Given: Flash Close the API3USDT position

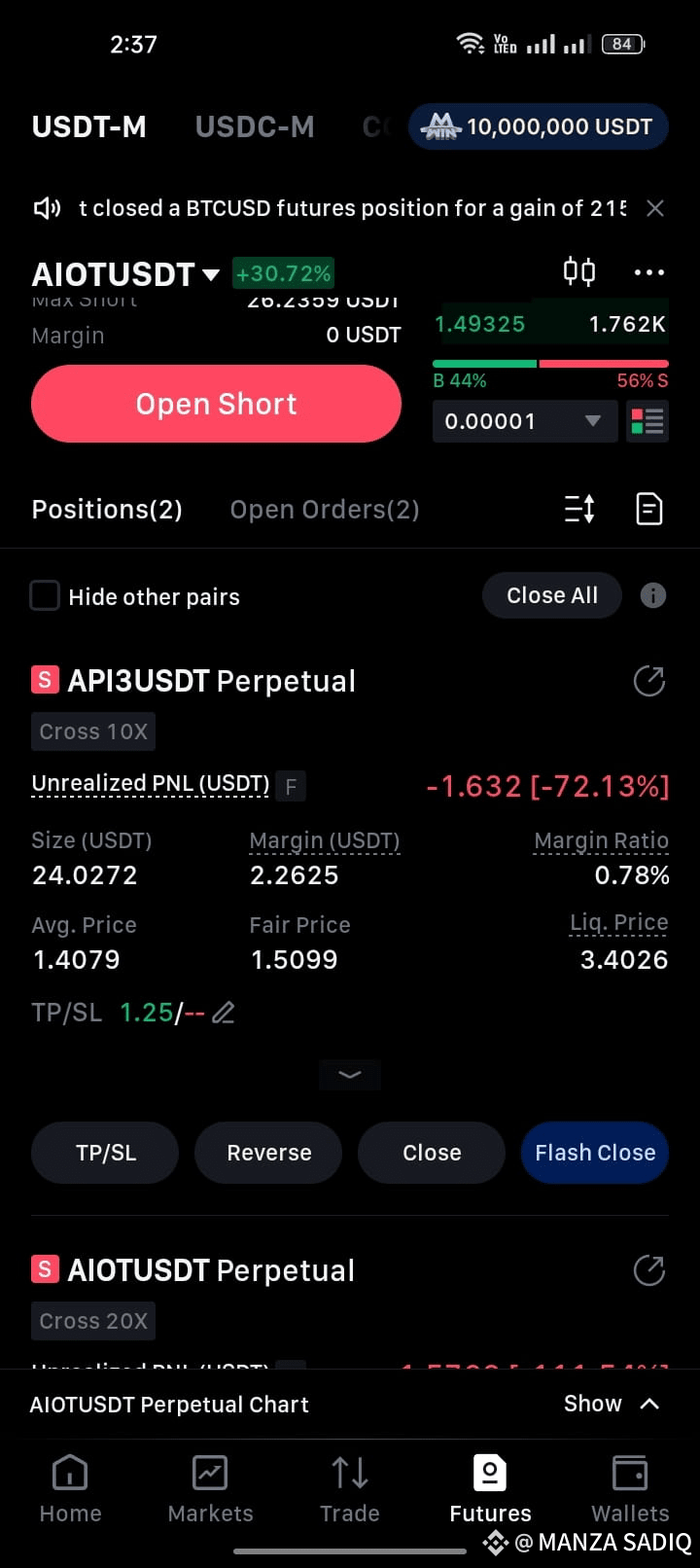Looking at the screenshot, I should point(595,1153).
